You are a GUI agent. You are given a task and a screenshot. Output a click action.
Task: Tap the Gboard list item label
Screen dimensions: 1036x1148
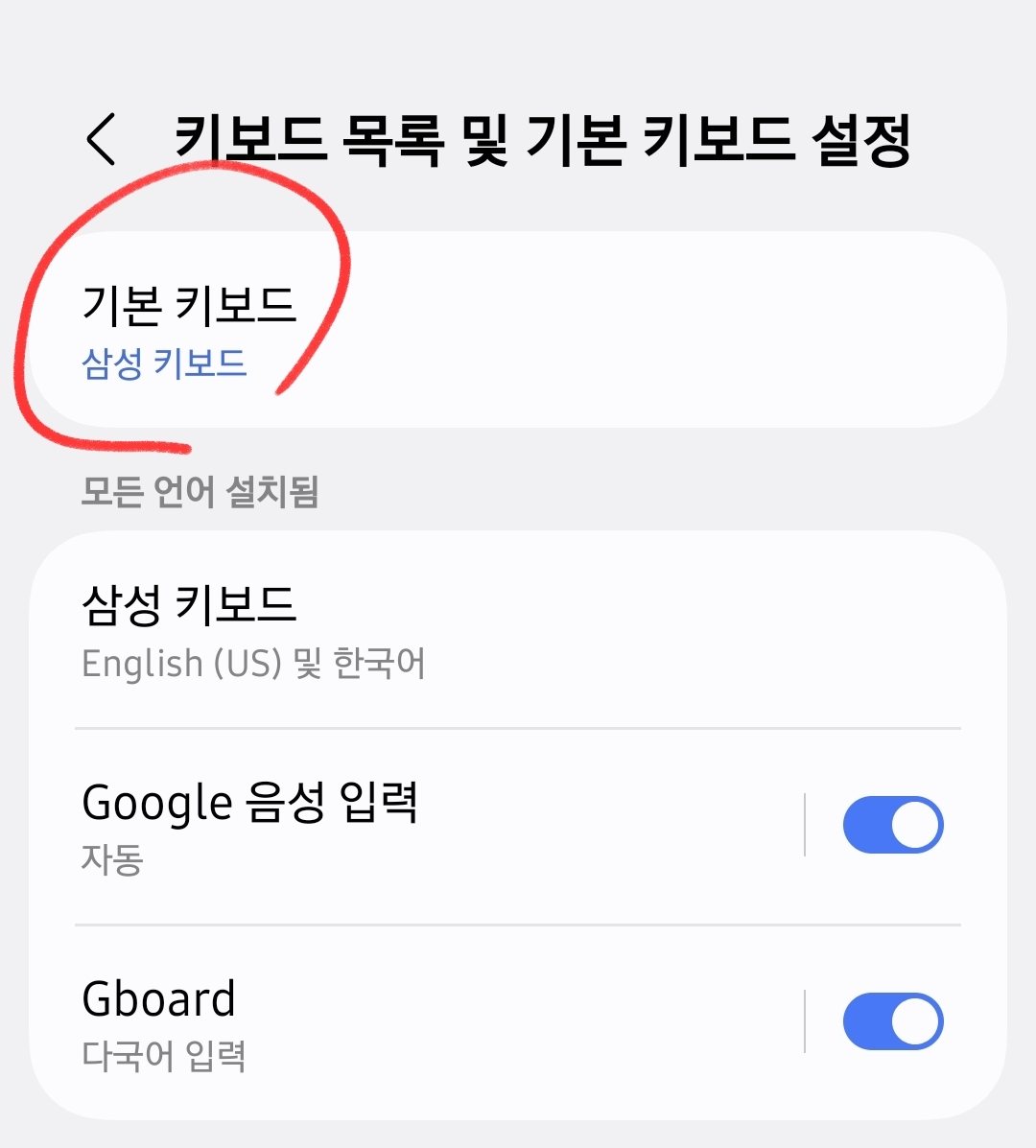click(x=158, y=997)
